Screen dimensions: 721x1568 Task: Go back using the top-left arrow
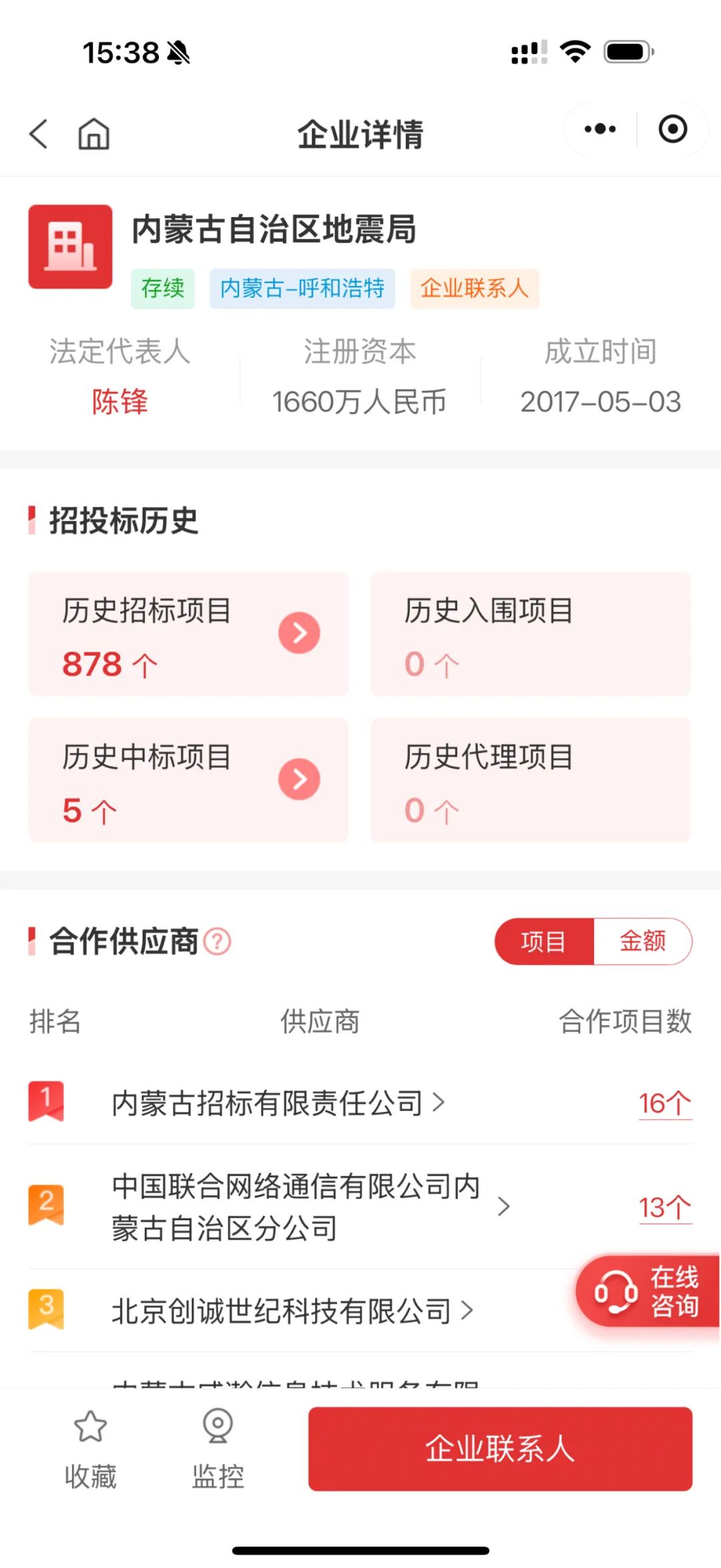(39, 134)
